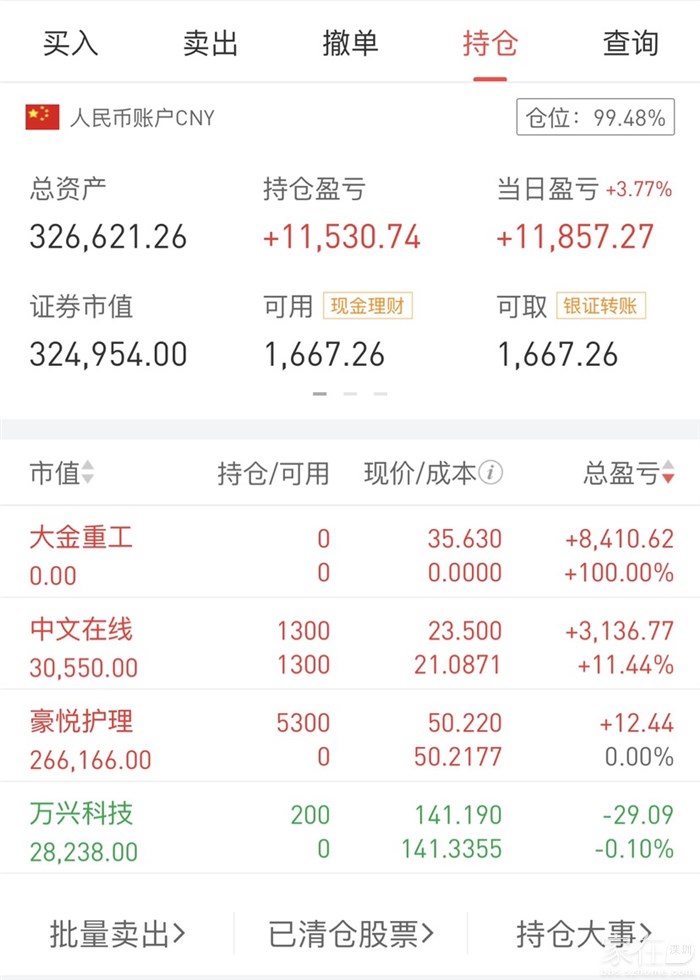Switch to the 卖出 tab
Image resolution: width=700 pixels, height=980 pixels.
210,43
